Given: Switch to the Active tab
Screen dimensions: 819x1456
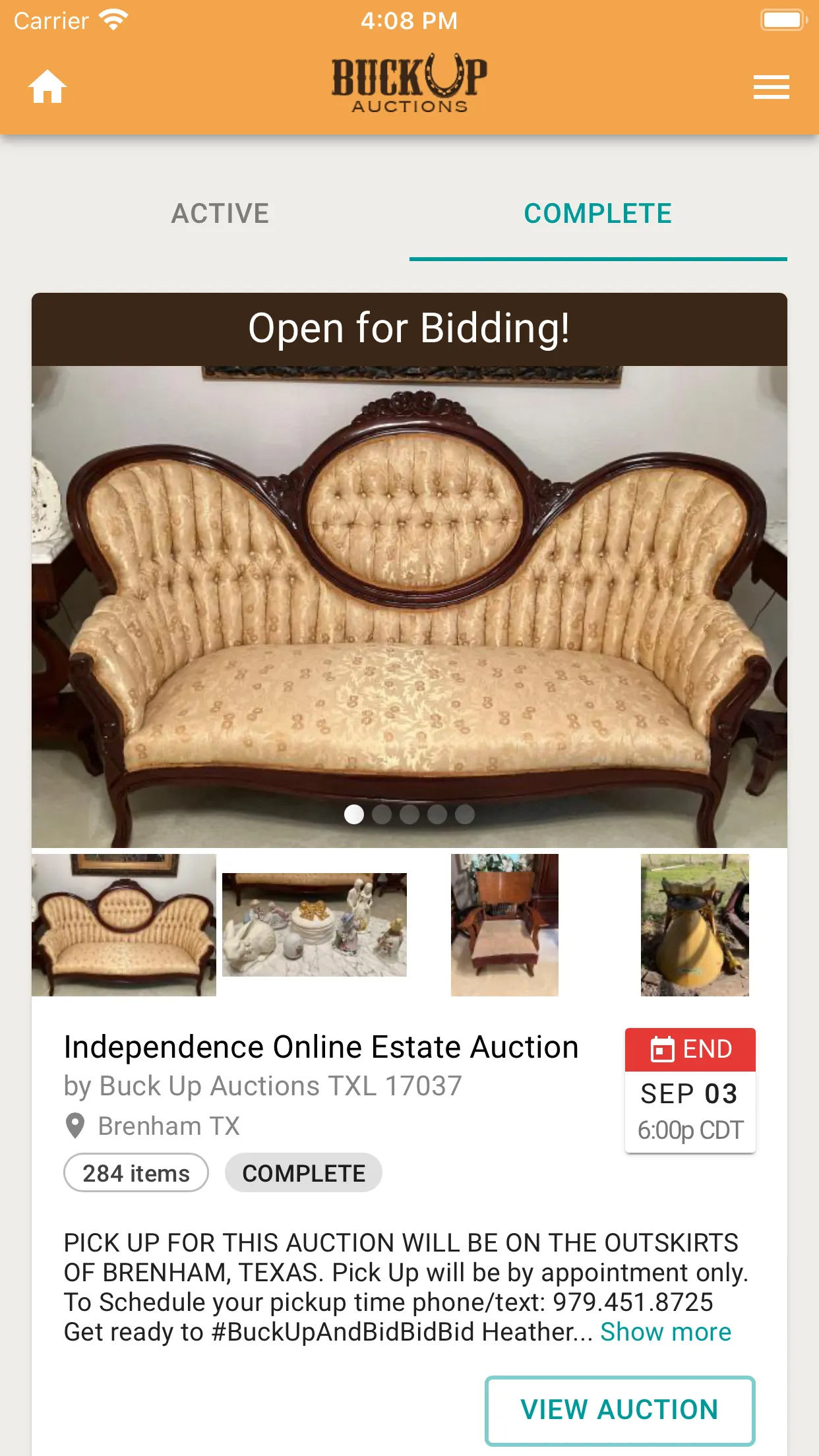Looking at the screenshot, I should [220, 214].
